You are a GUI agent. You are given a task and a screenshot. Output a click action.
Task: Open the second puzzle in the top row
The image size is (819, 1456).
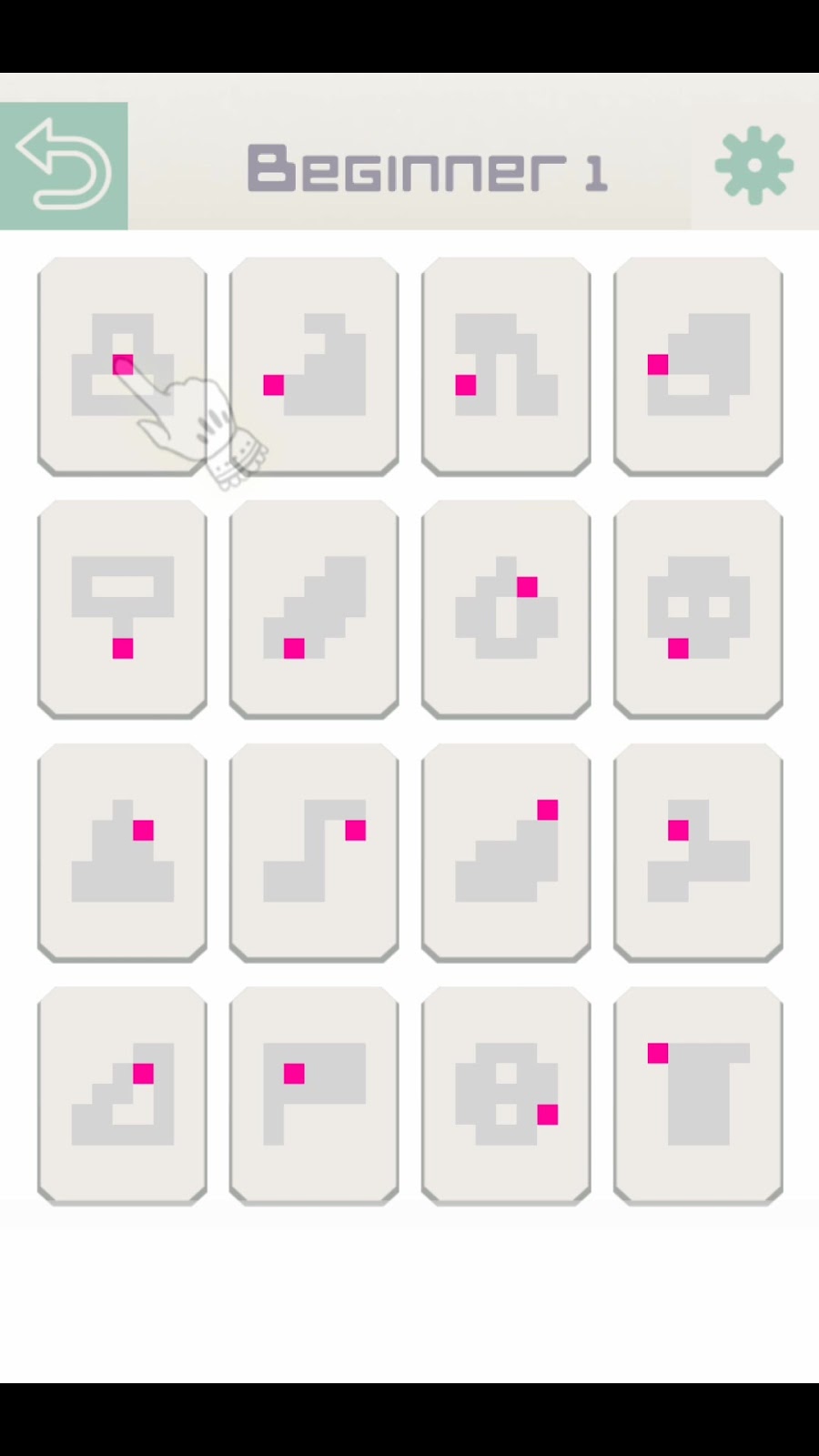pyautogui.click(x=314, y=366)
